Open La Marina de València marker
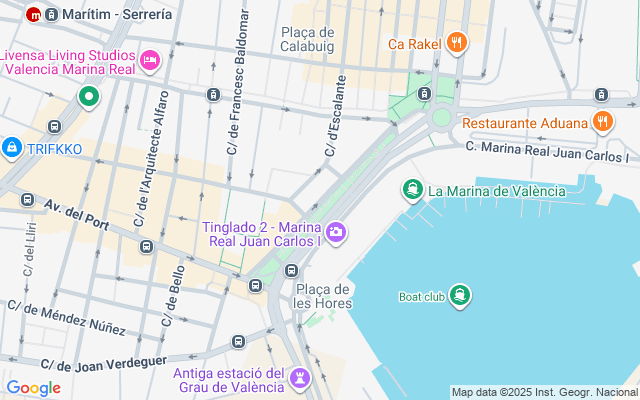This screenshot has width=640, height=400. tap(413, 190)
